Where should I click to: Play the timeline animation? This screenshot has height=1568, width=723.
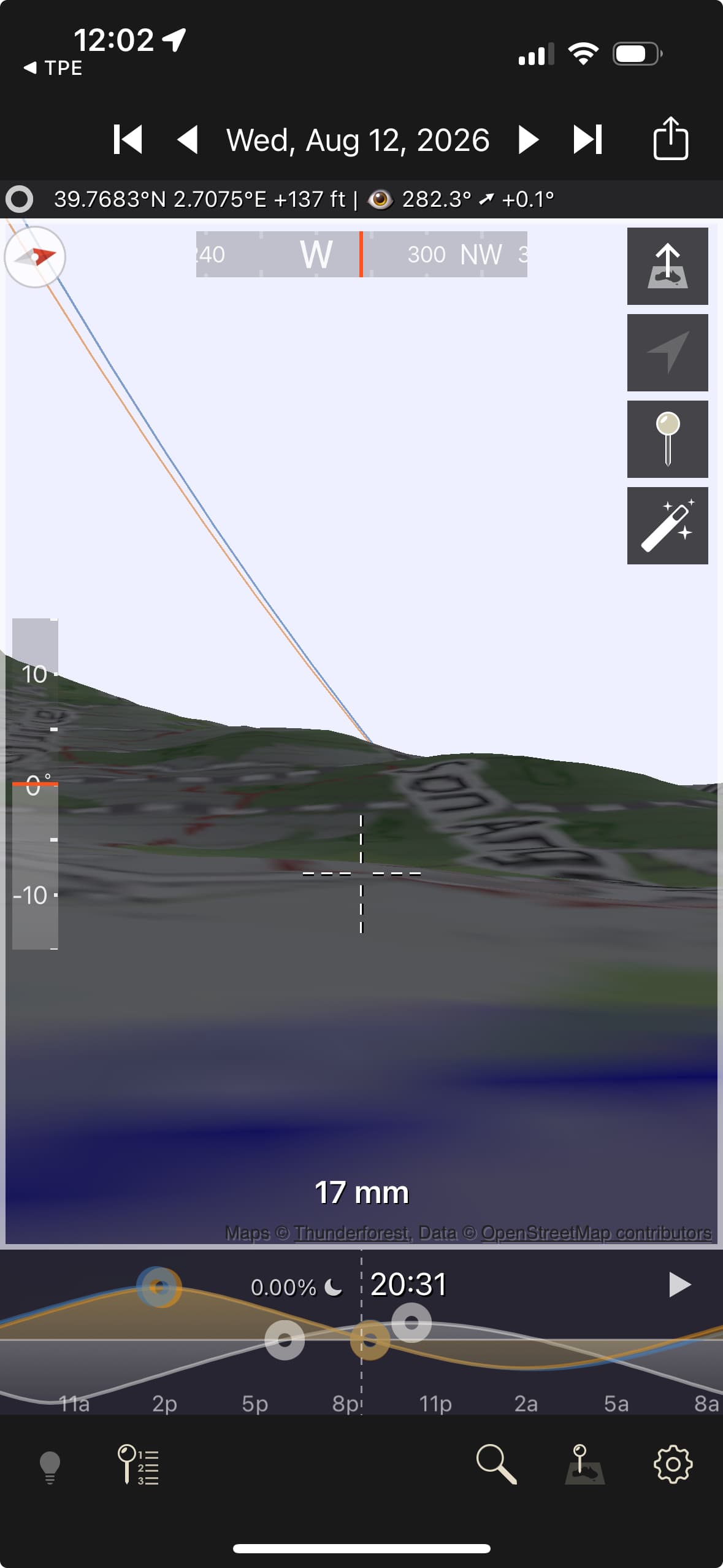(679, 1284)
